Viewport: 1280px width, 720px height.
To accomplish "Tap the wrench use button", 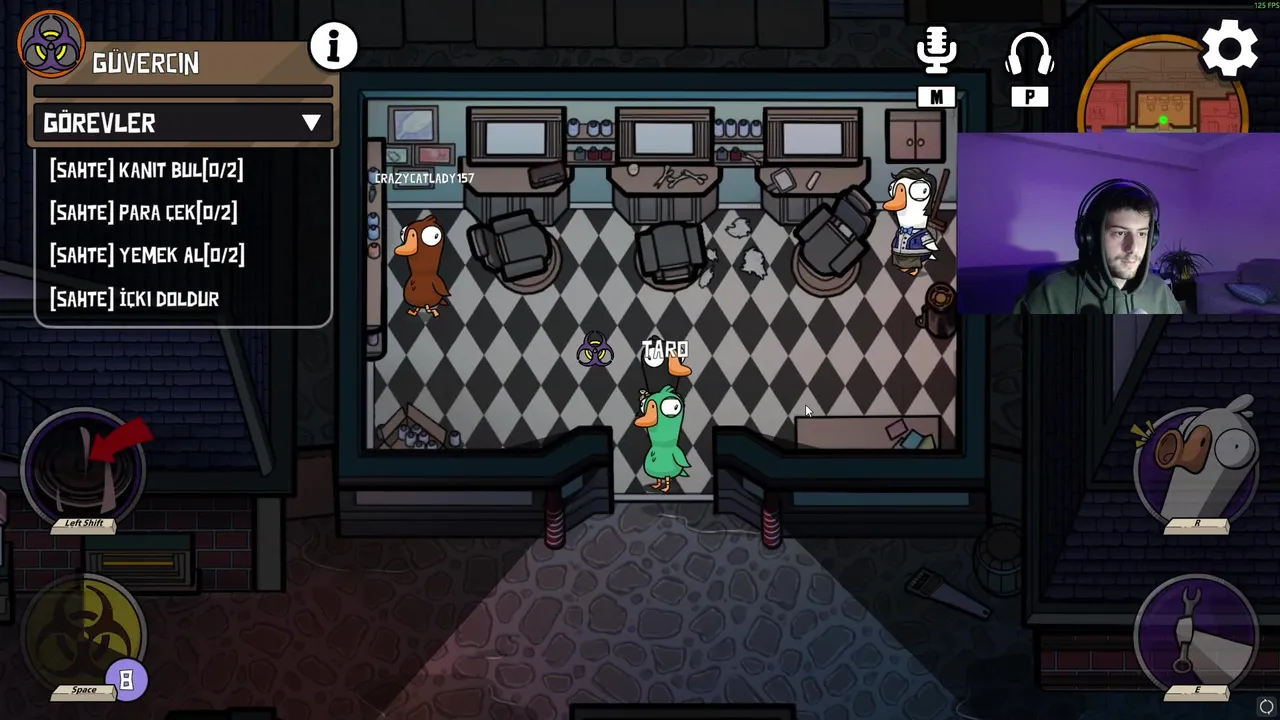I will (1196, 632).
